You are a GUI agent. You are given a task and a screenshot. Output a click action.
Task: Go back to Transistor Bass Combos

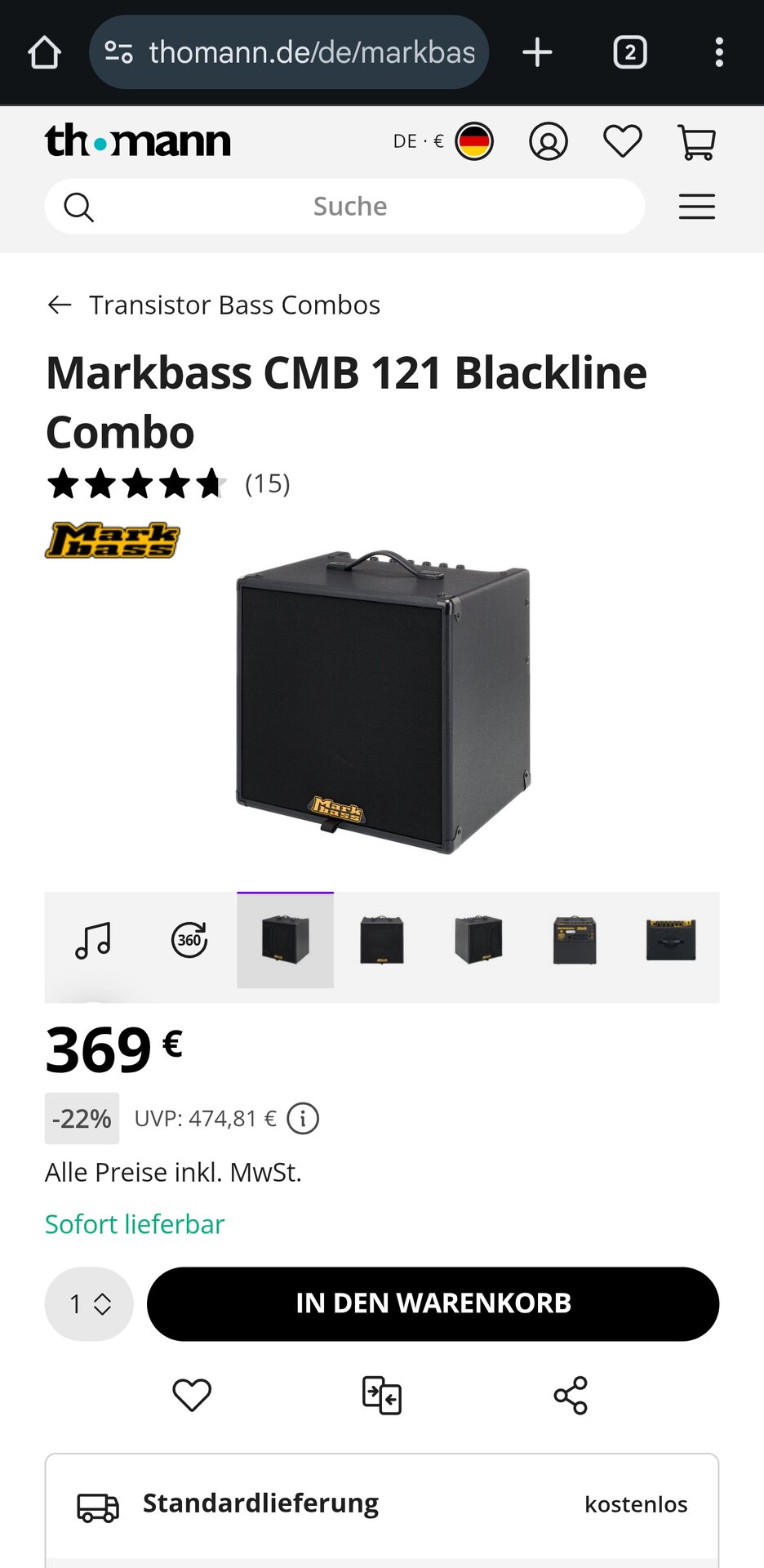click(214, 305)
